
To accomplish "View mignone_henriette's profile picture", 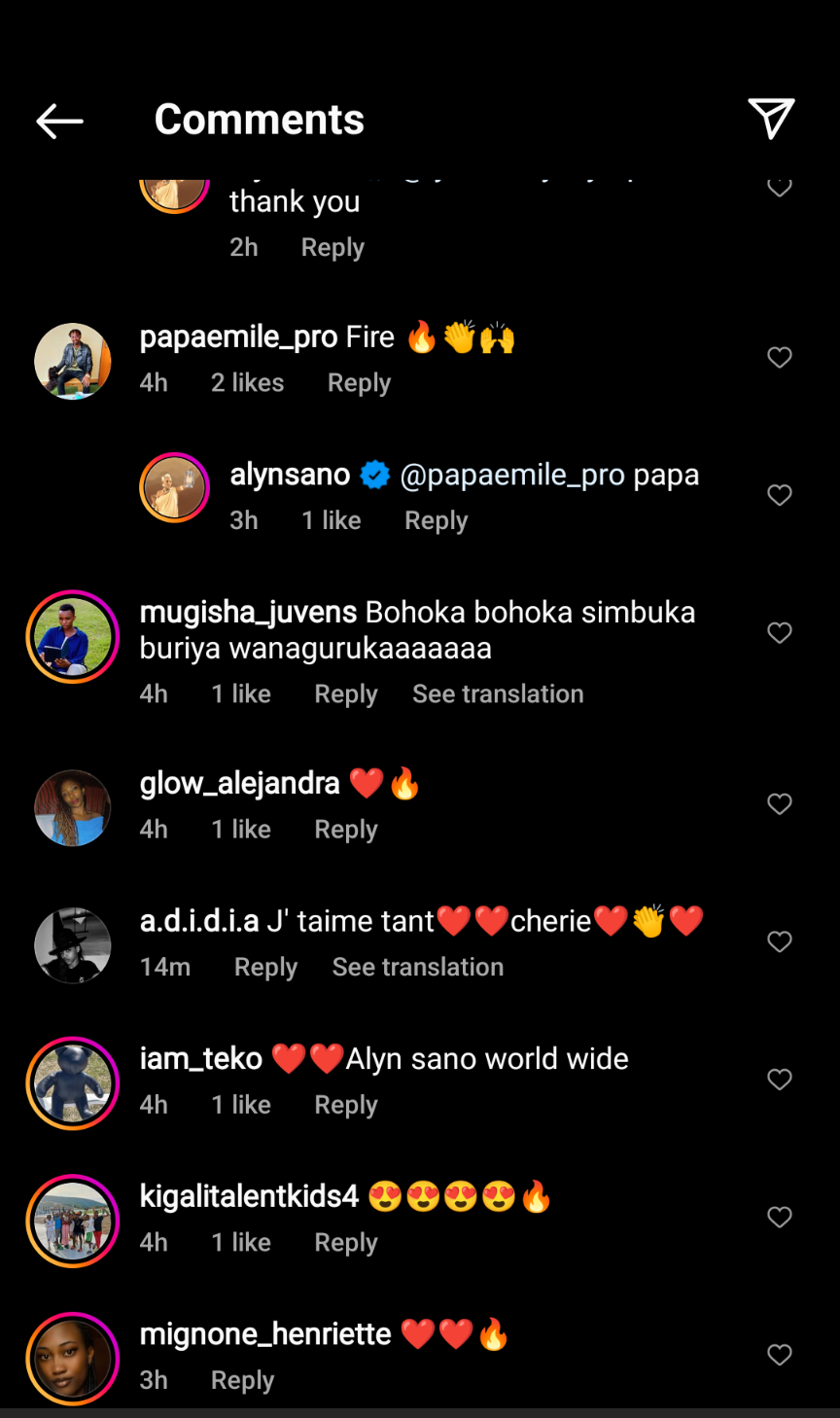I will pos(73,1359).
